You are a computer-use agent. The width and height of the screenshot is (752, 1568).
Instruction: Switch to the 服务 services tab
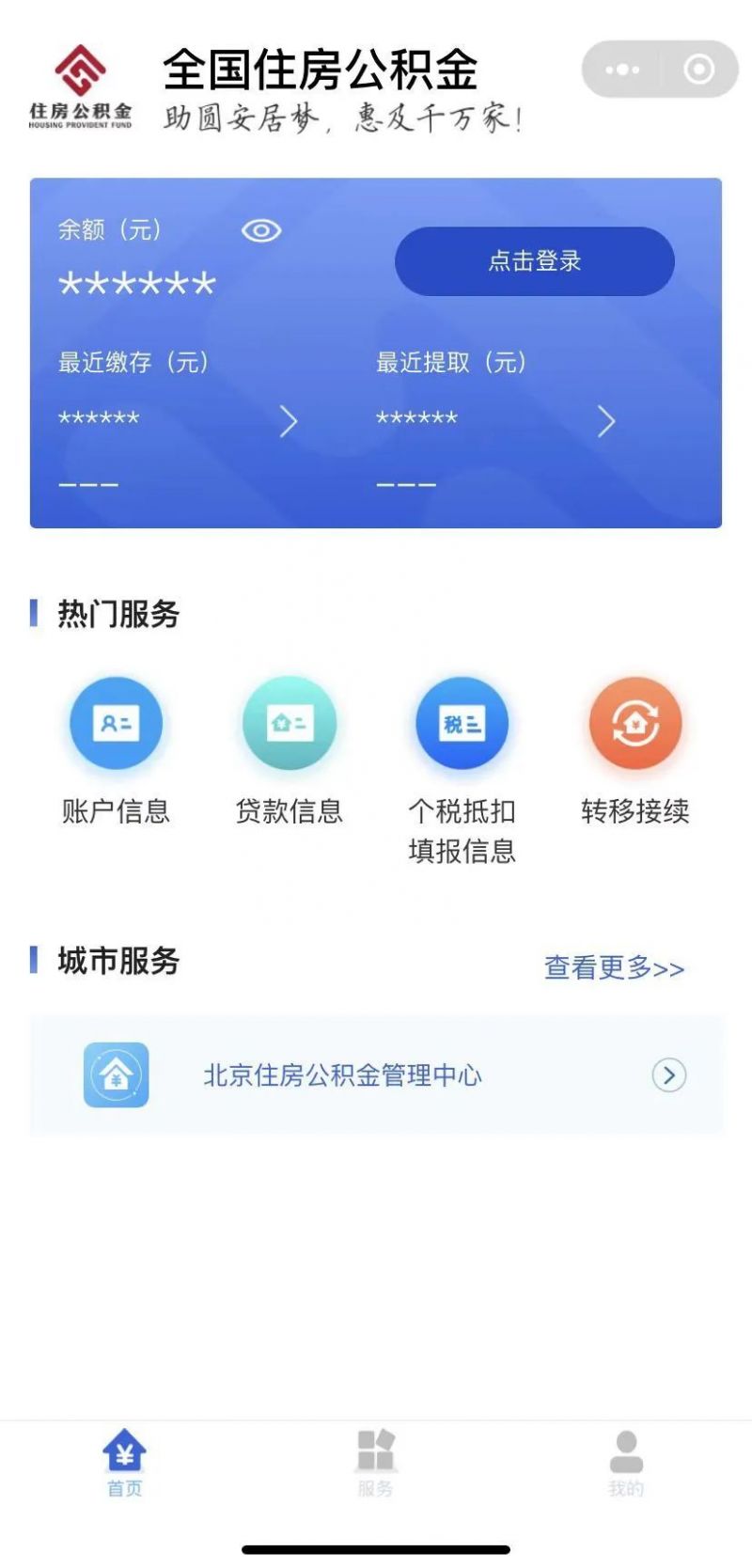(375, 1463)
